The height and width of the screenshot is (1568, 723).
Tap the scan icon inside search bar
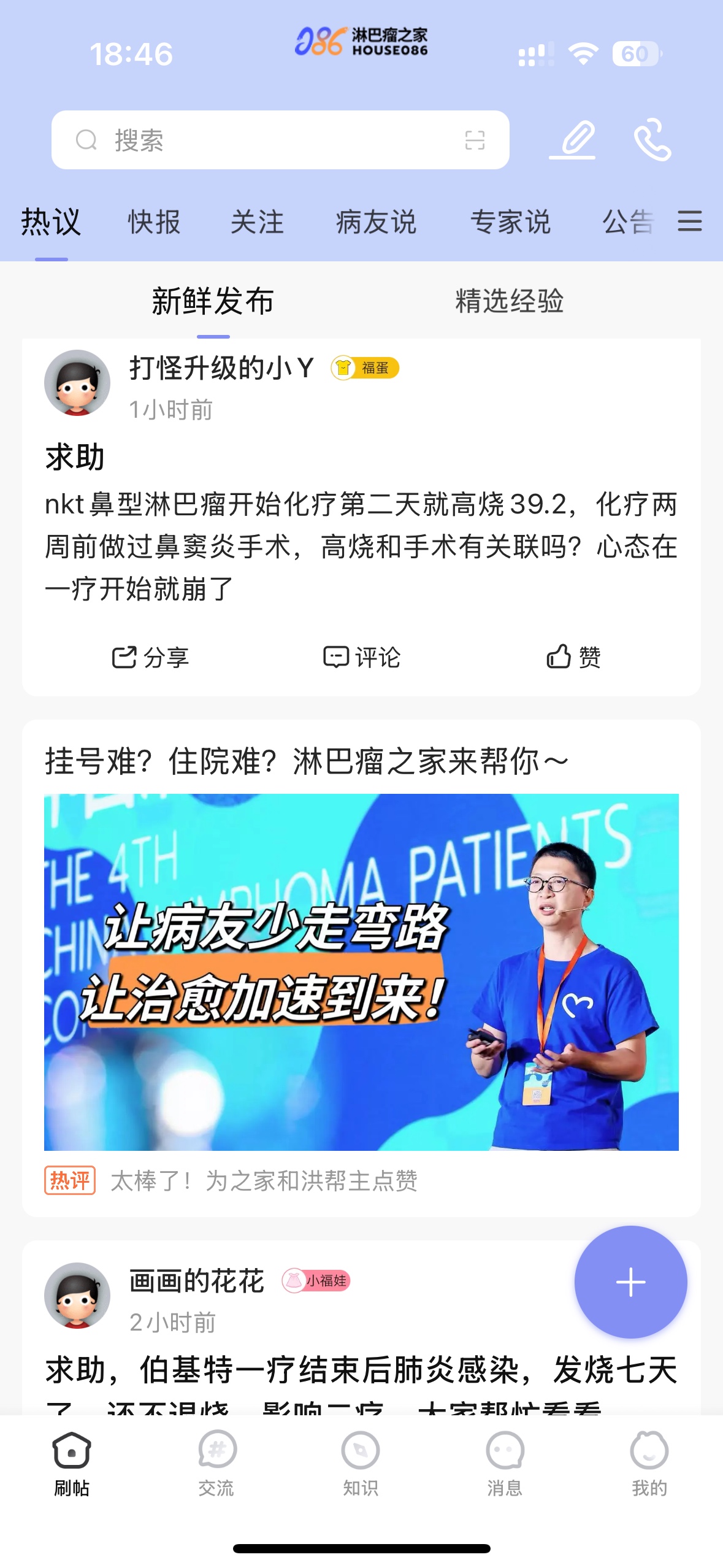click(475, 140)
